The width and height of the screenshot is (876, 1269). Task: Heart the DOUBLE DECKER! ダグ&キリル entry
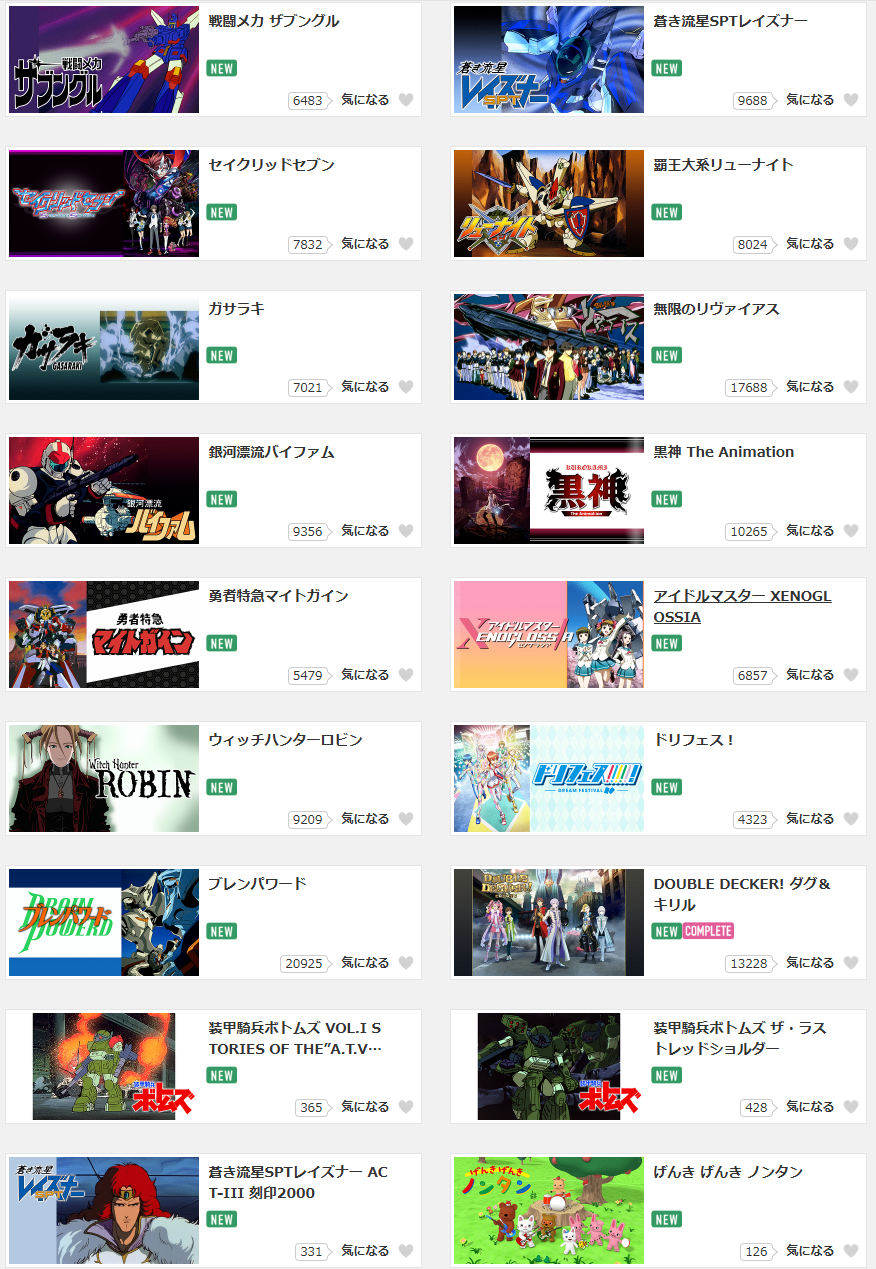coord(851,963)
